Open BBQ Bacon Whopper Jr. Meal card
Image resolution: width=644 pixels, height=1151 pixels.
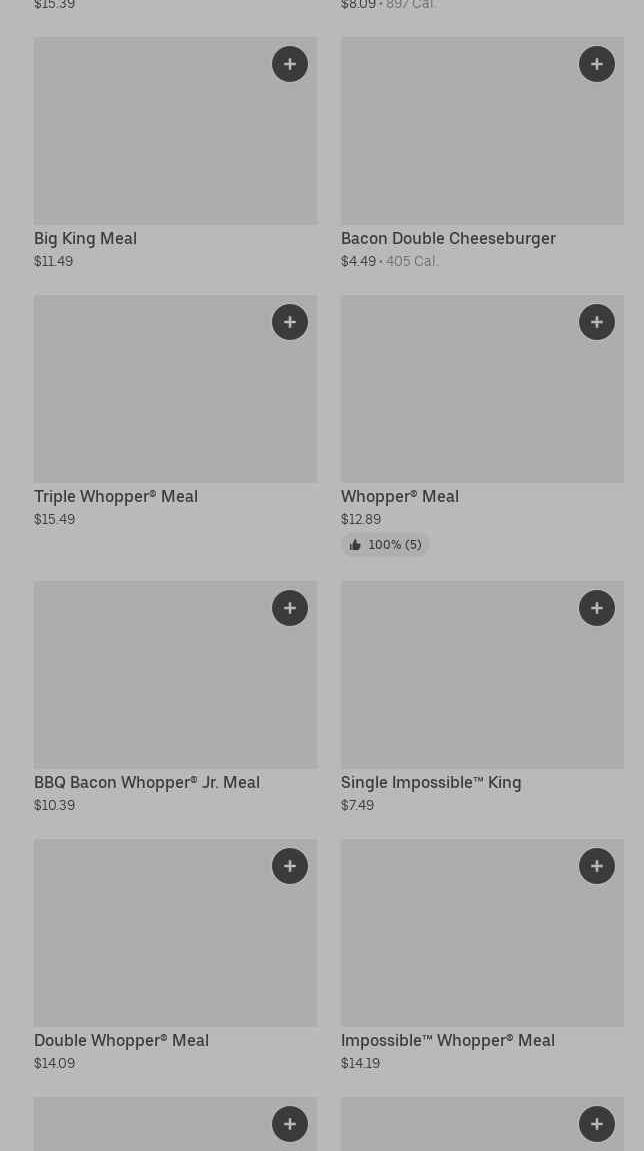pos(176,698)
